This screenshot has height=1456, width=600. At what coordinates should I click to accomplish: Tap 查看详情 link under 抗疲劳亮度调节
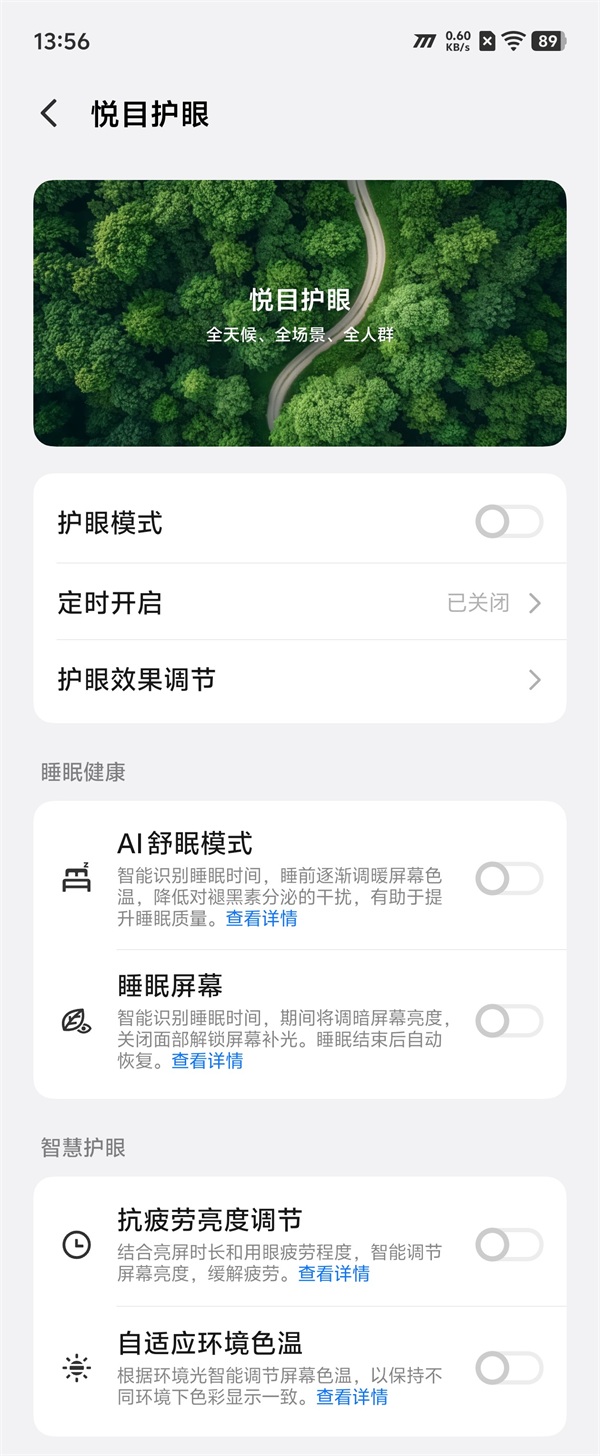[x=334, y=1273]
